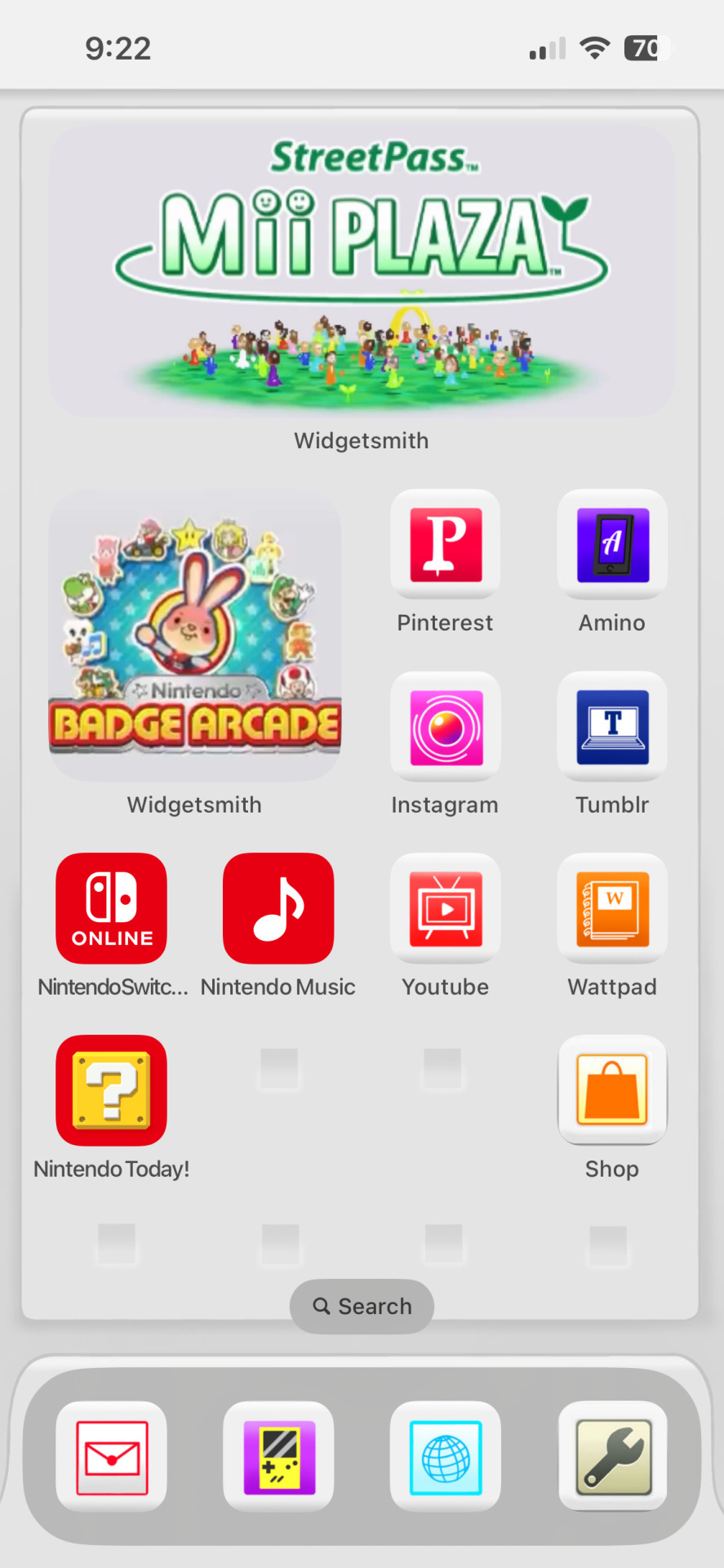Open the Badge Arcade Widgetsmith widget

pos(195,635)
